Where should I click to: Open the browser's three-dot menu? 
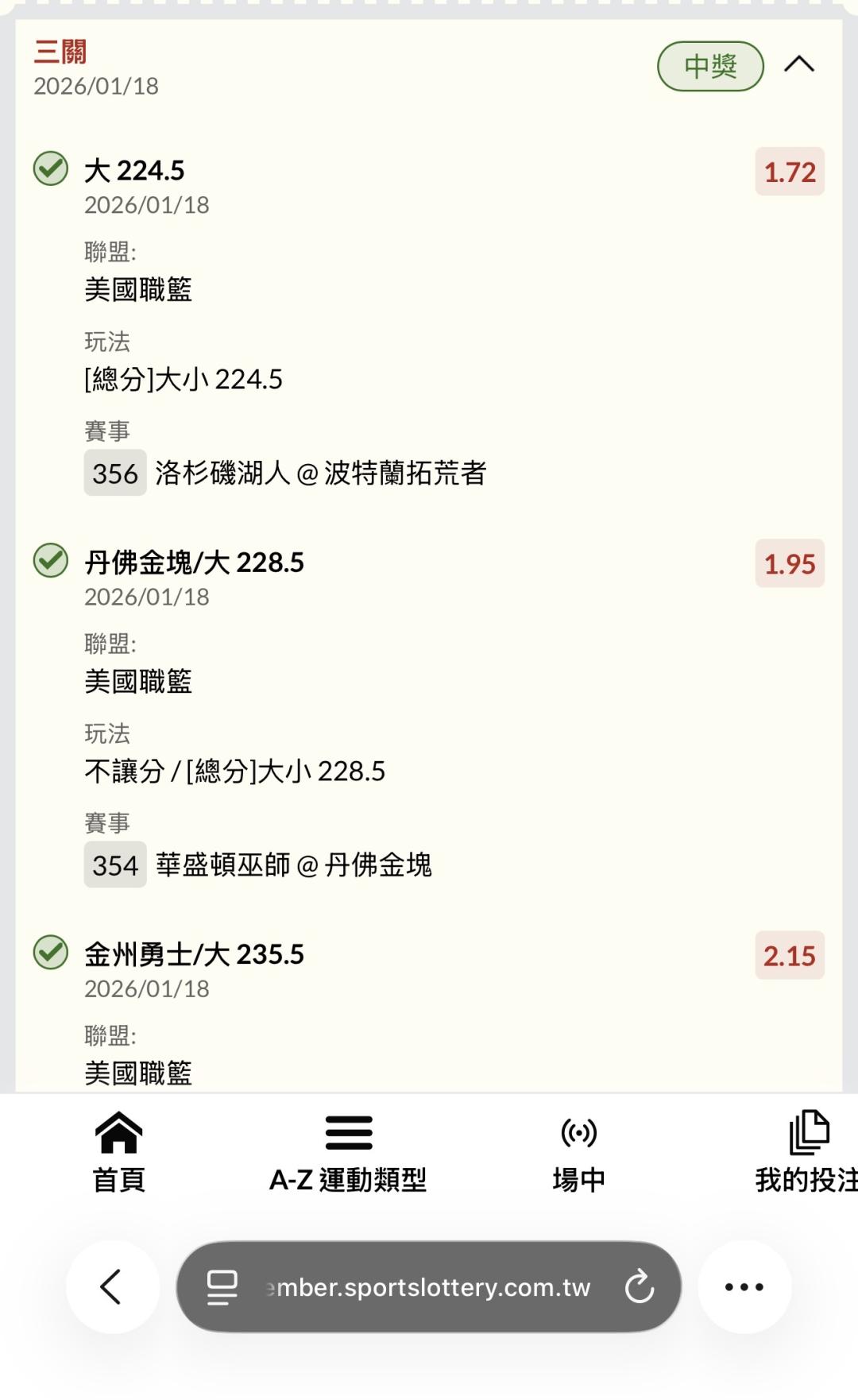pyautogui.click(x=744, y=1286)
